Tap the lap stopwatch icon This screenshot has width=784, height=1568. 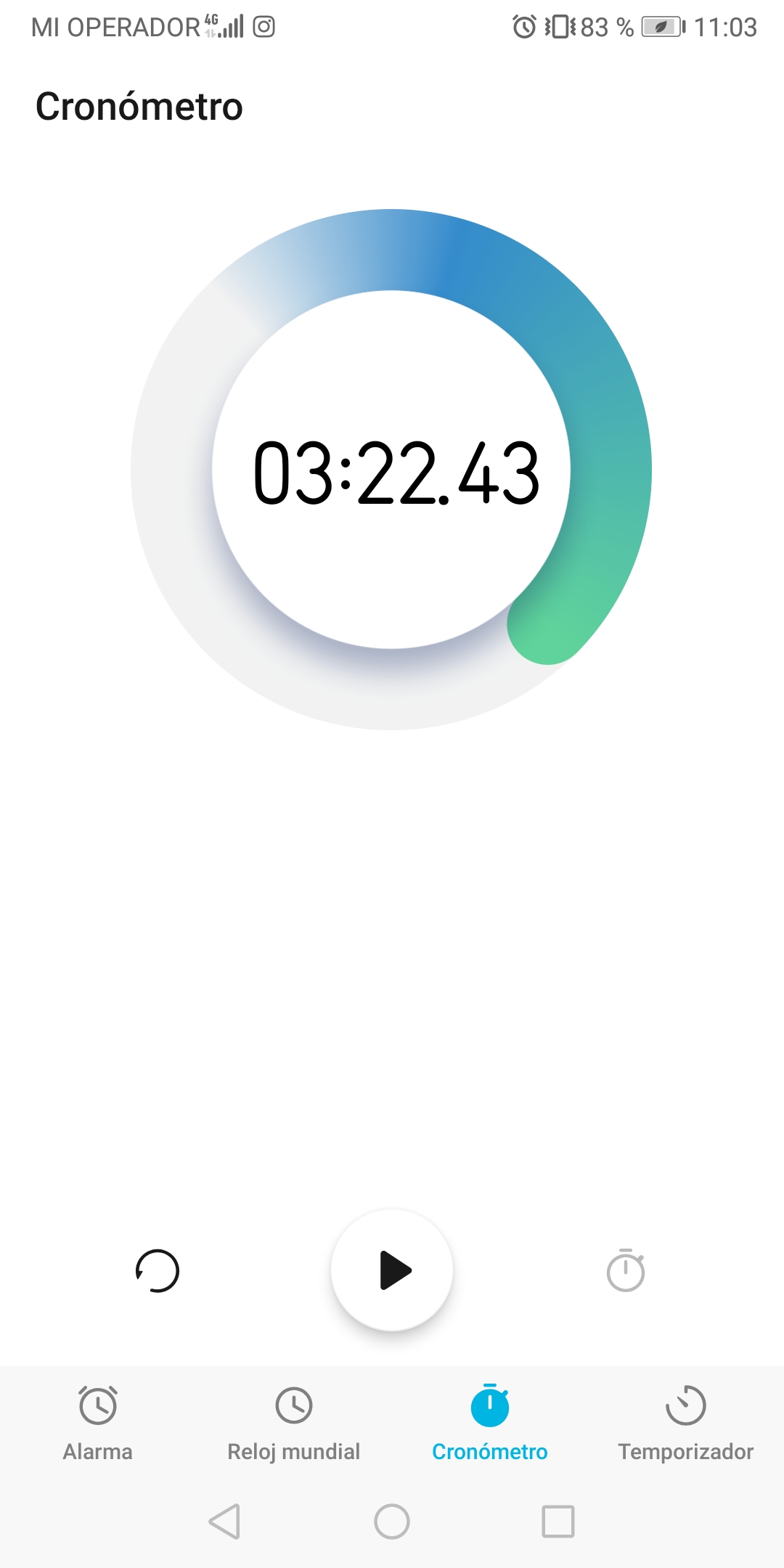click(x=625, y=1270)
